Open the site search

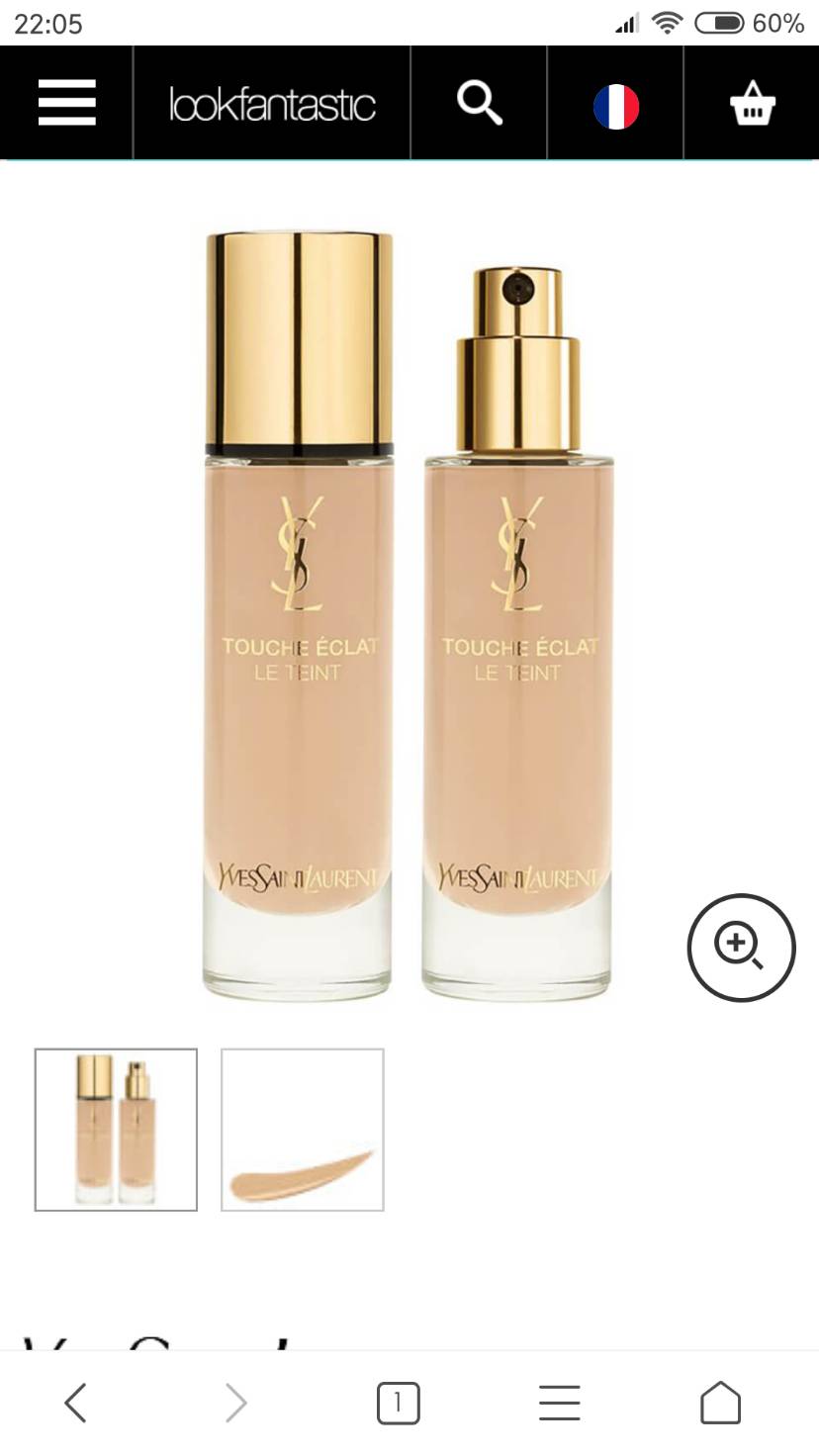click(x=479, y=103)
